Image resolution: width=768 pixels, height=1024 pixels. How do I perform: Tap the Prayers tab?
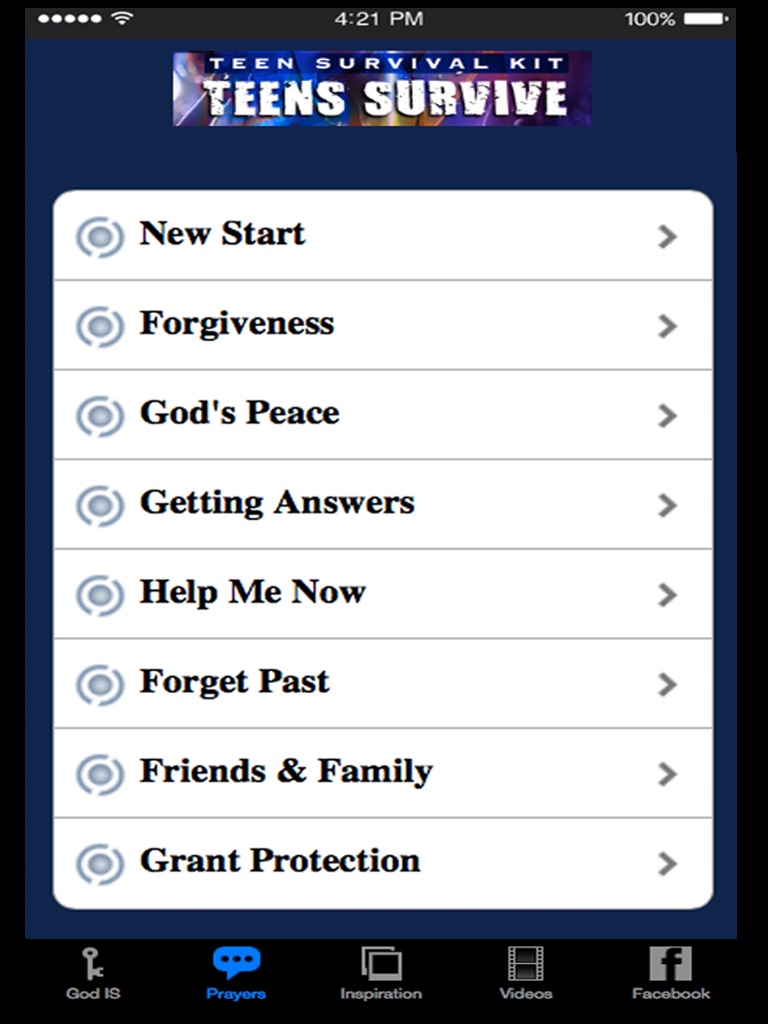pos(236,973)
